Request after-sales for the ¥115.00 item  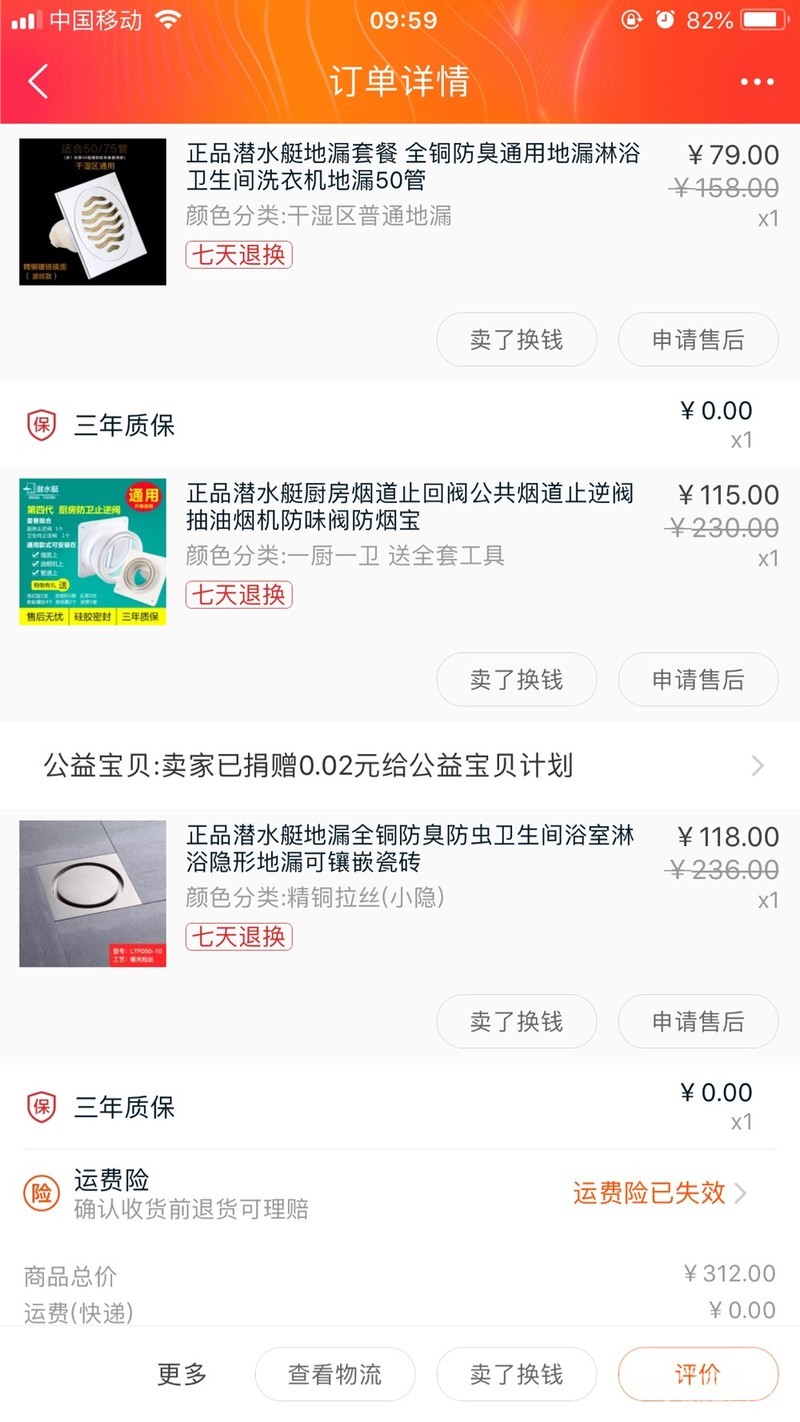698,680
